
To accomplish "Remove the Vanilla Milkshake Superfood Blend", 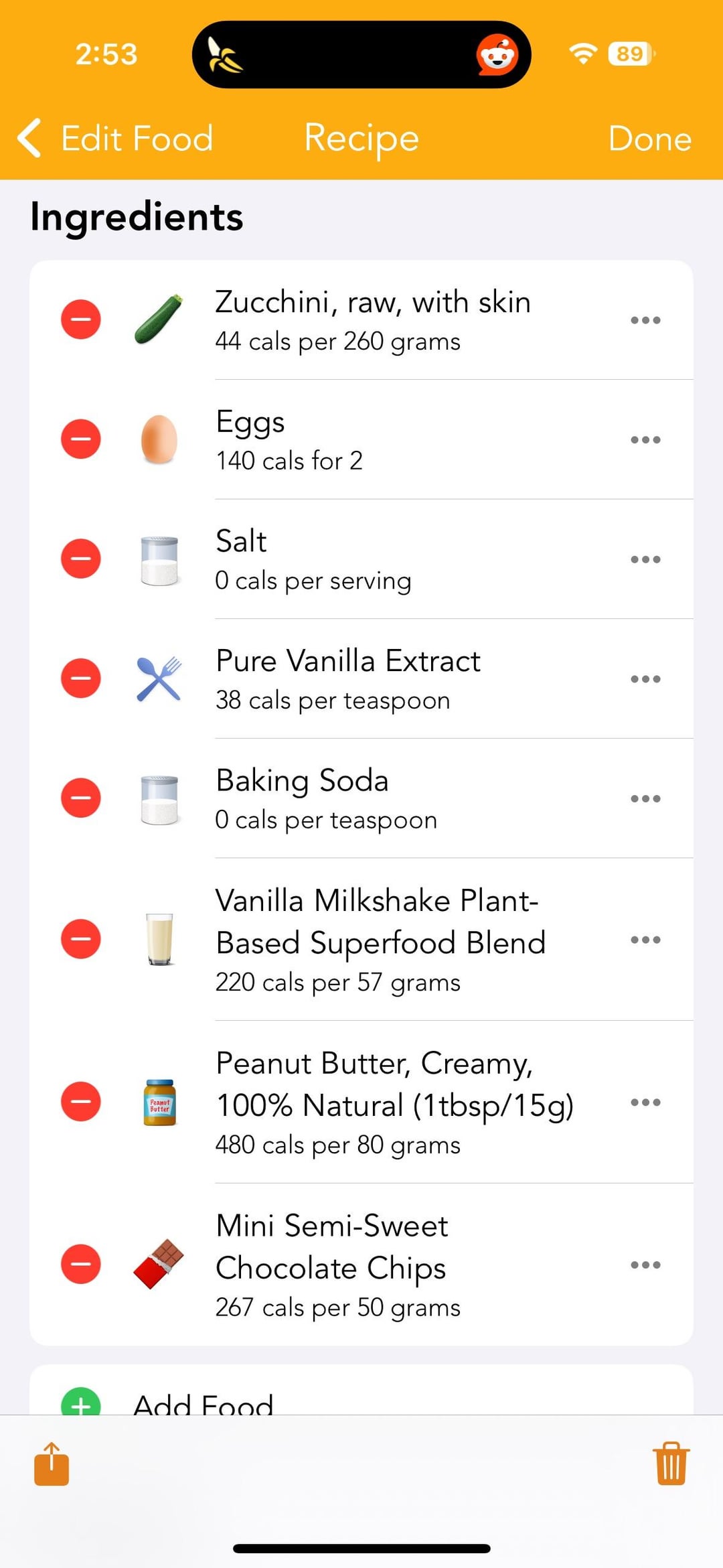I will (81, 939).
